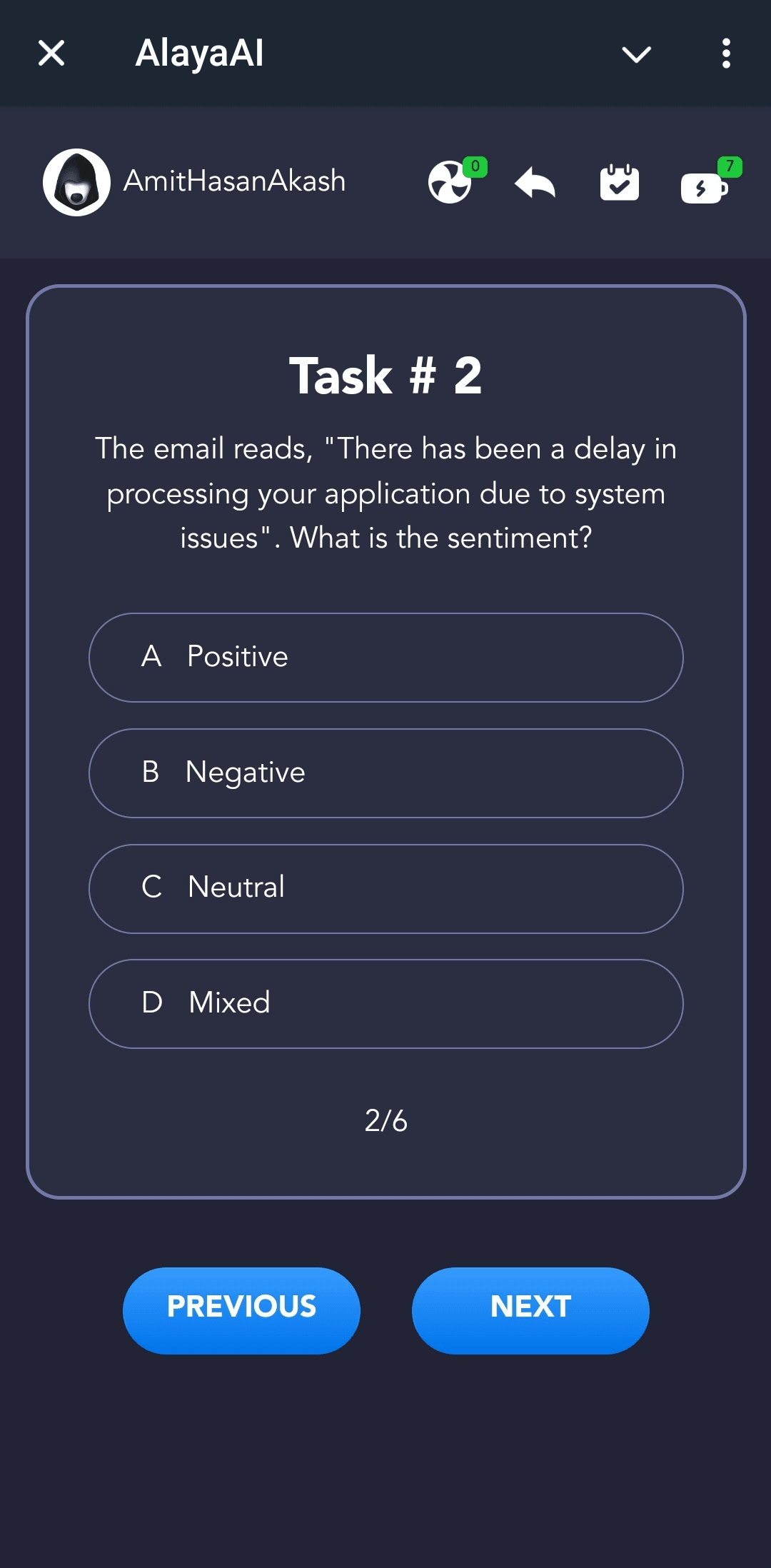The height and width of the screenshot is (1568, 771).
Task: Continue with the NEXT button
Action: point(530,1310)
